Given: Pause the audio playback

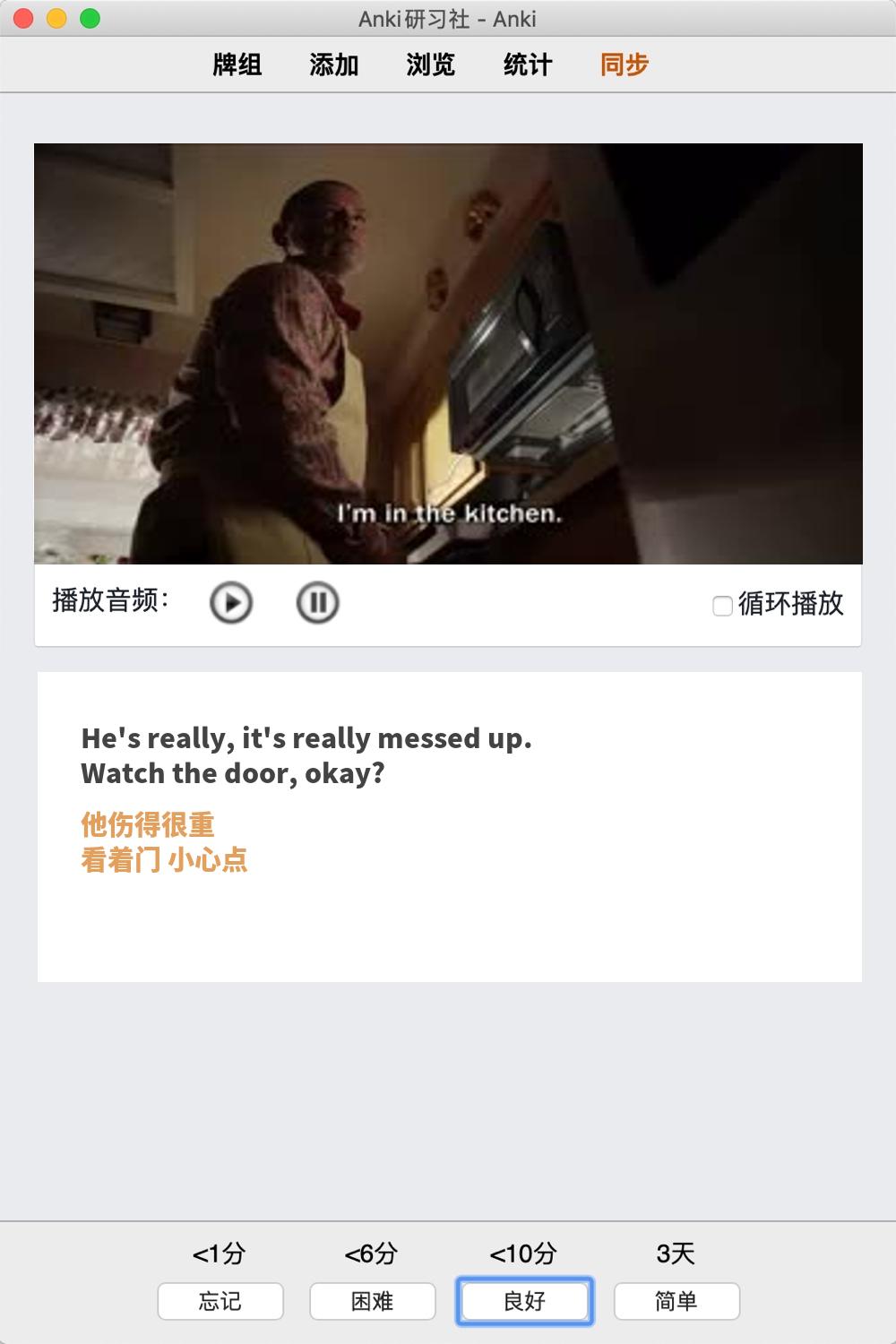Looking at the screenshot, I should pos(317,602).
